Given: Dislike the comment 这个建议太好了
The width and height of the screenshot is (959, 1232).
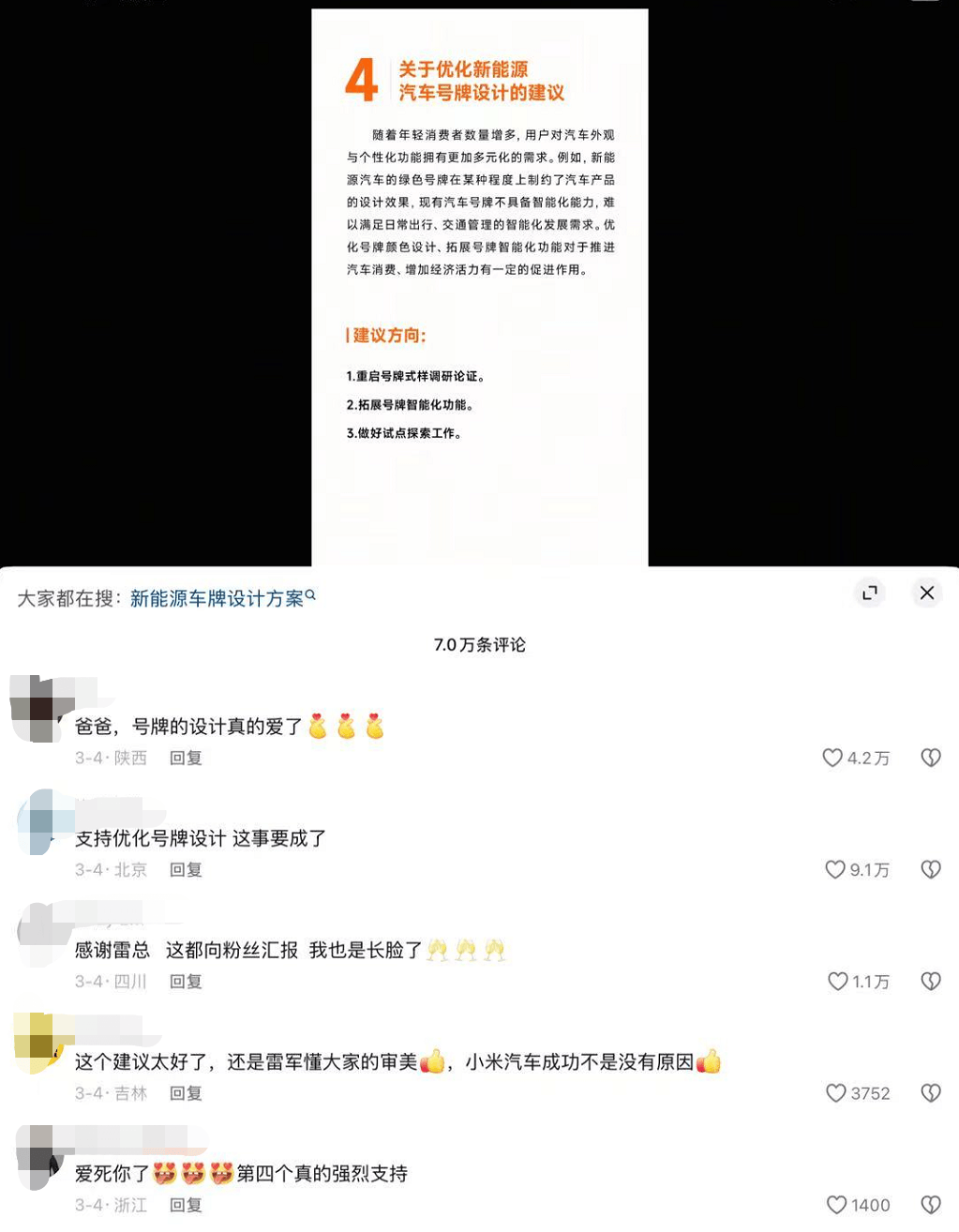Looking at the screenshot, I should point(930,1092).
